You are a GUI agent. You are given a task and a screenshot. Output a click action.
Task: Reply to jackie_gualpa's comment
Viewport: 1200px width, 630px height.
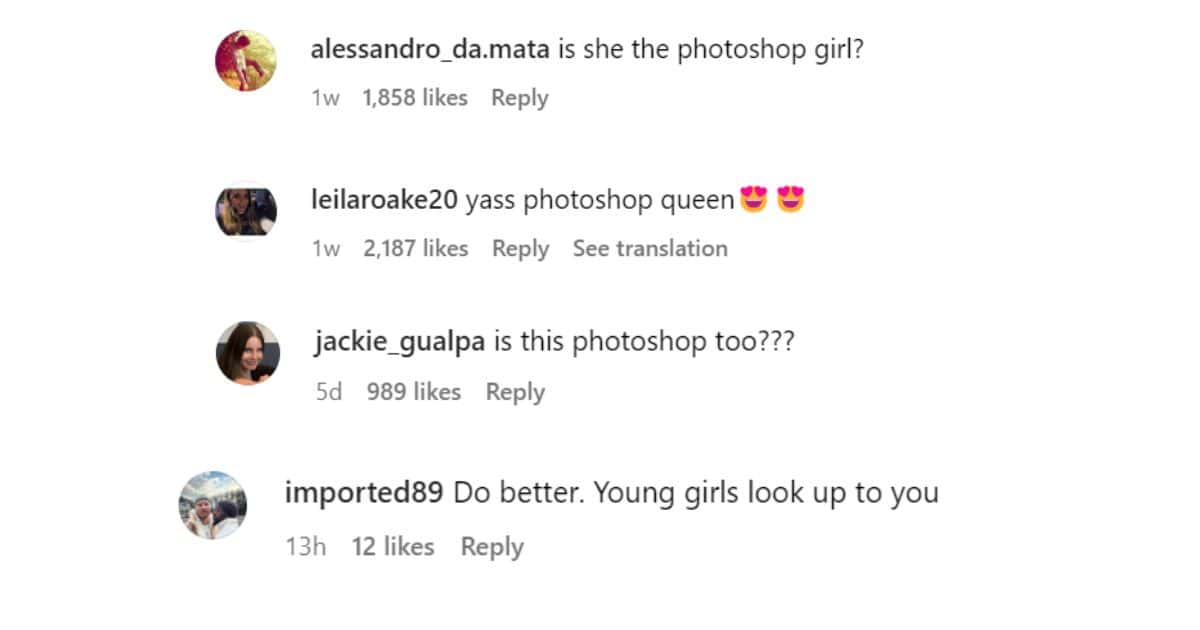click(x=515, y=392)
